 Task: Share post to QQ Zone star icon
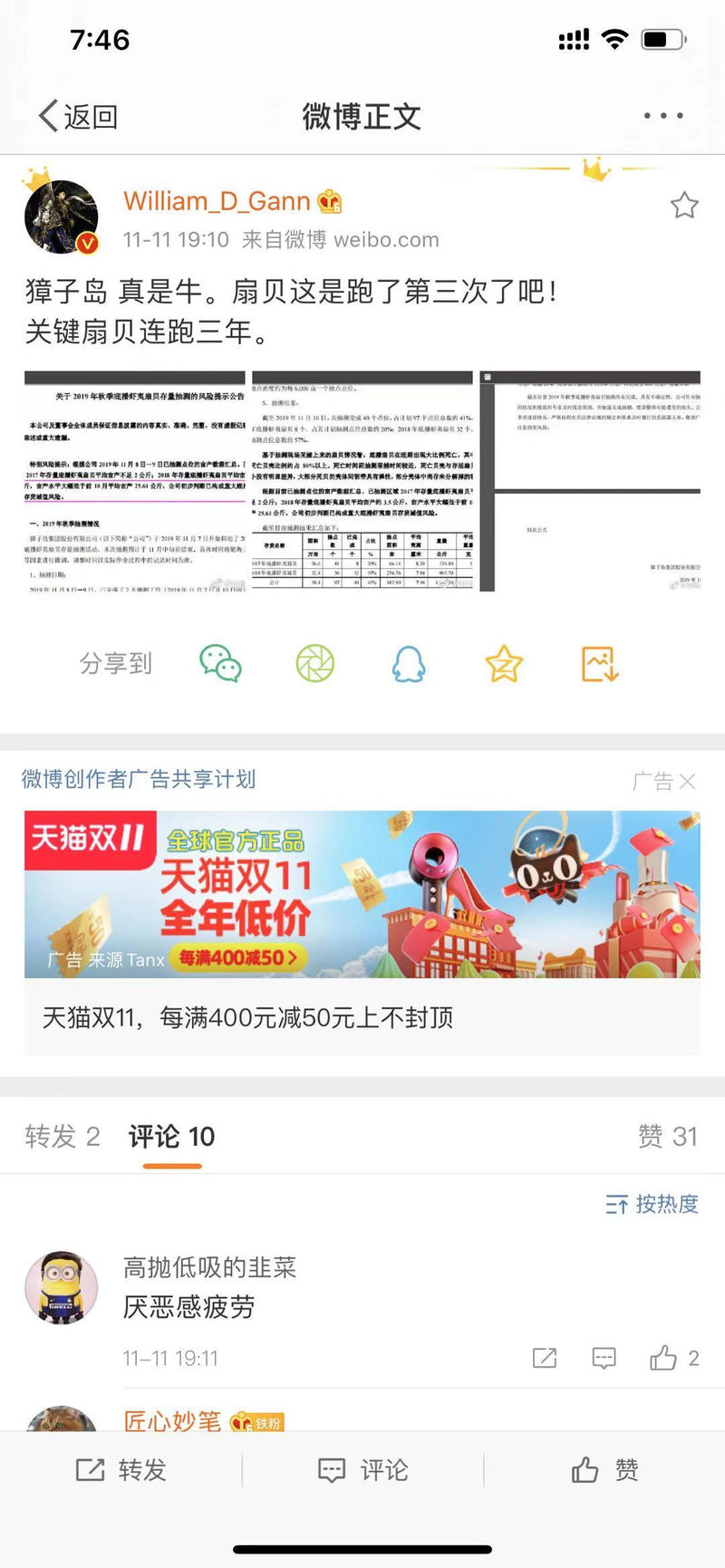point(504,664)
